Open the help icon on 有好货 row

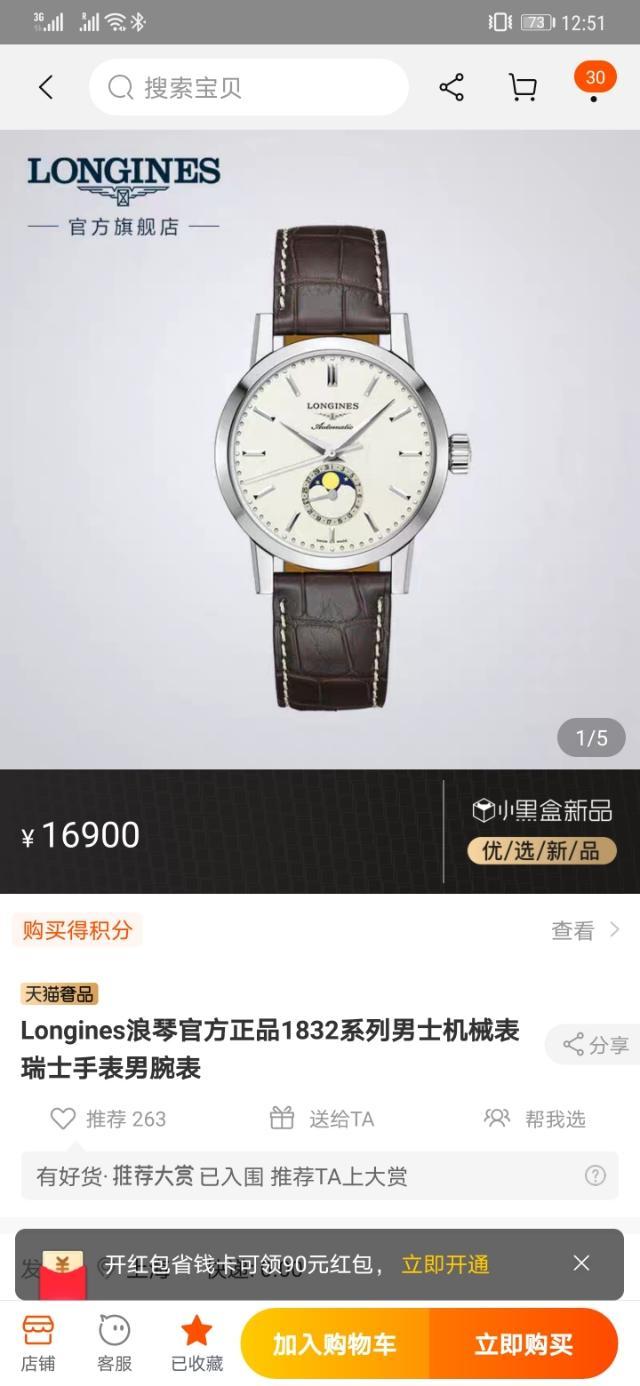[595, 1176]
